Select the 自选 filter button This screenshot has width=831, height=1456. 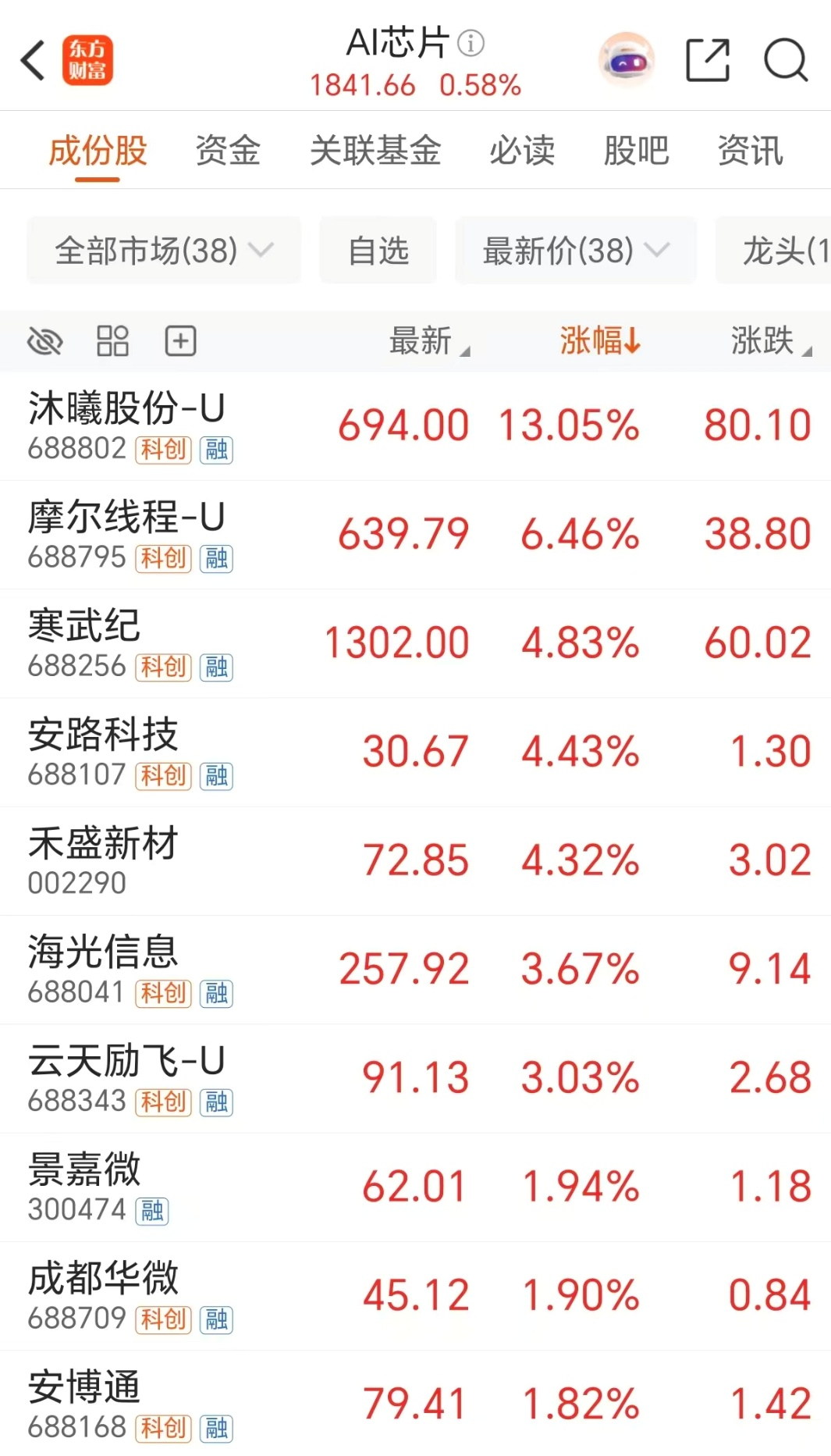click(x=378, y=250)
